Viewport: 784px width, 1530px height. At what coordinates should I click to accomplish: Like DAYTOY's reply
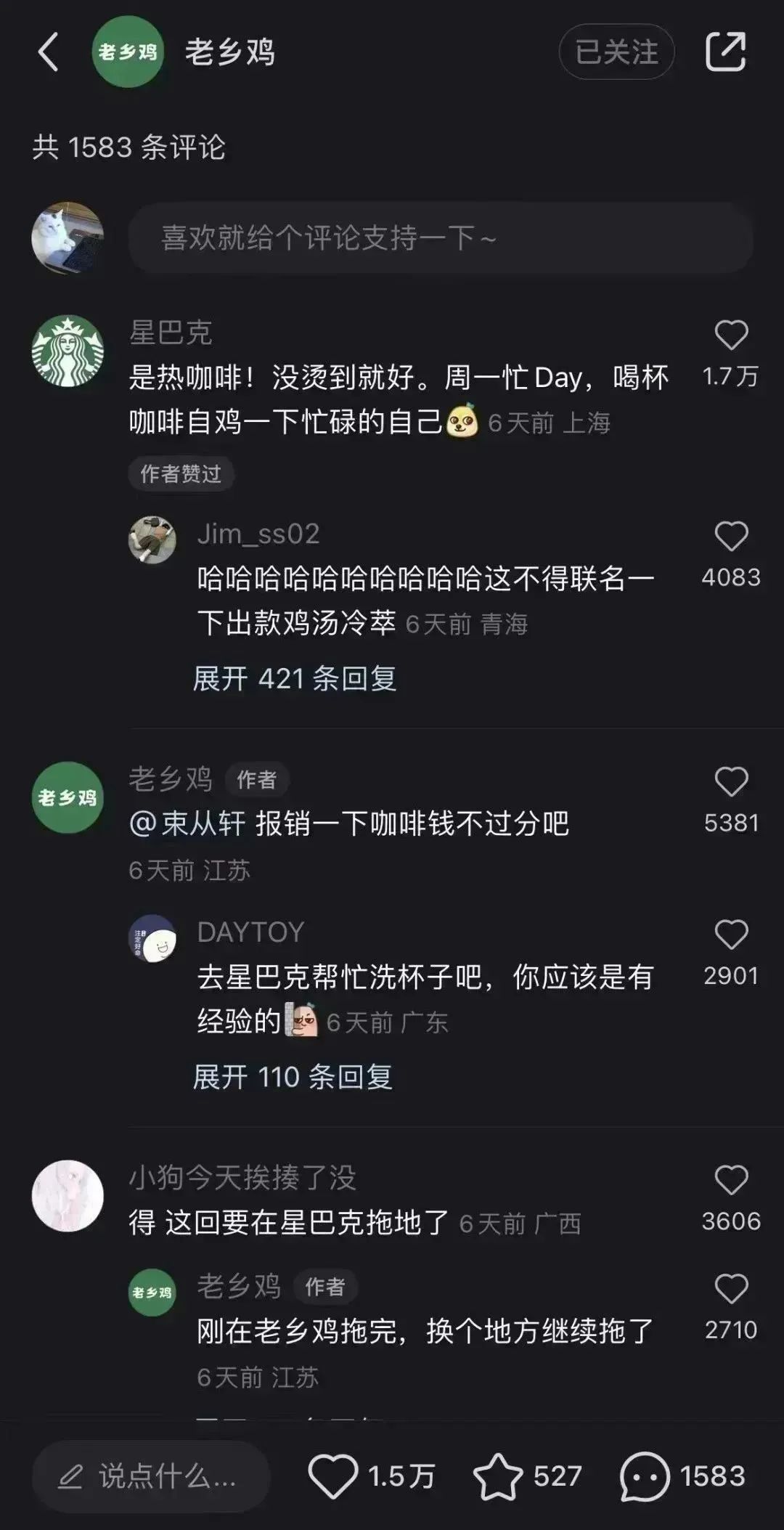(x=731, y=935)
